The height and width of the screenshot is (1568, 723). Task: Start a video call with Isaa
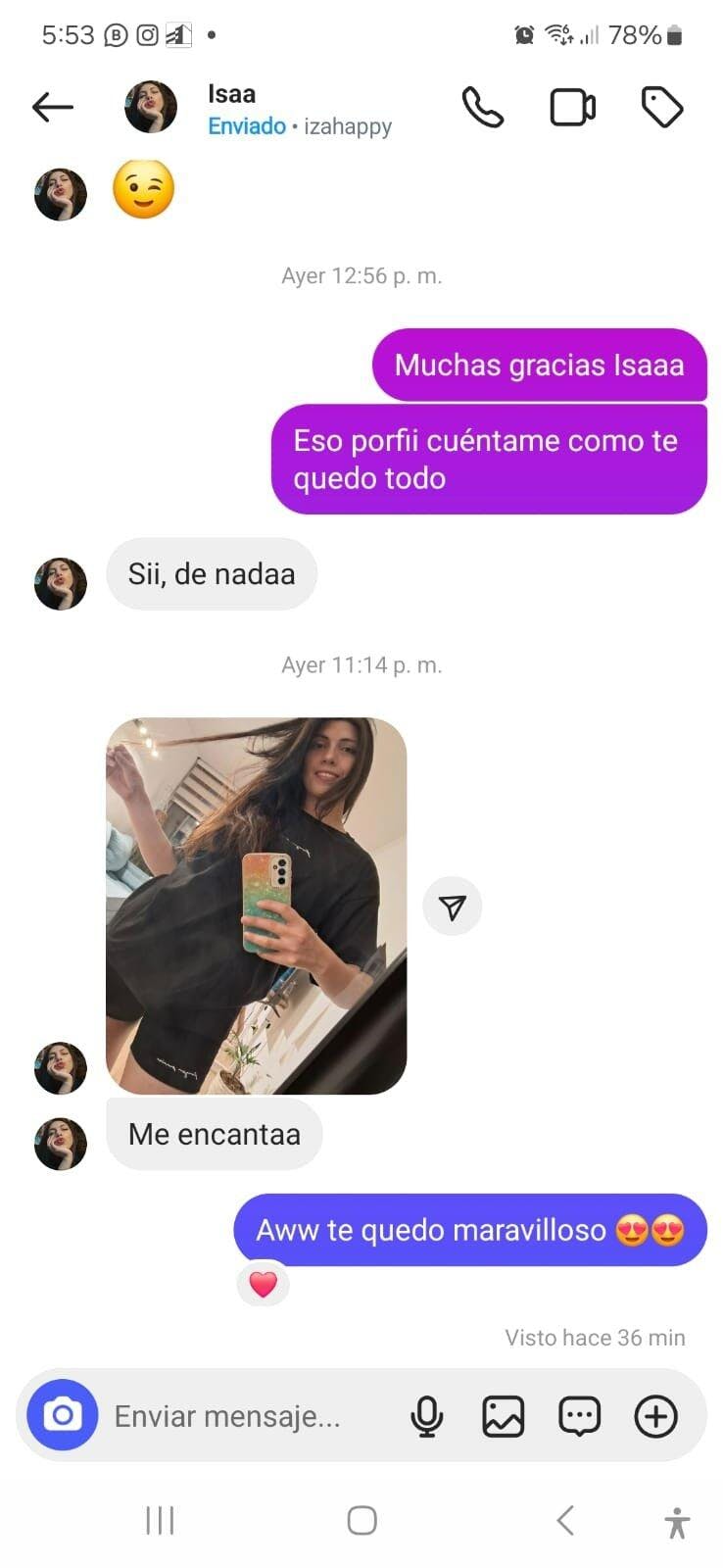pos(572,108)
